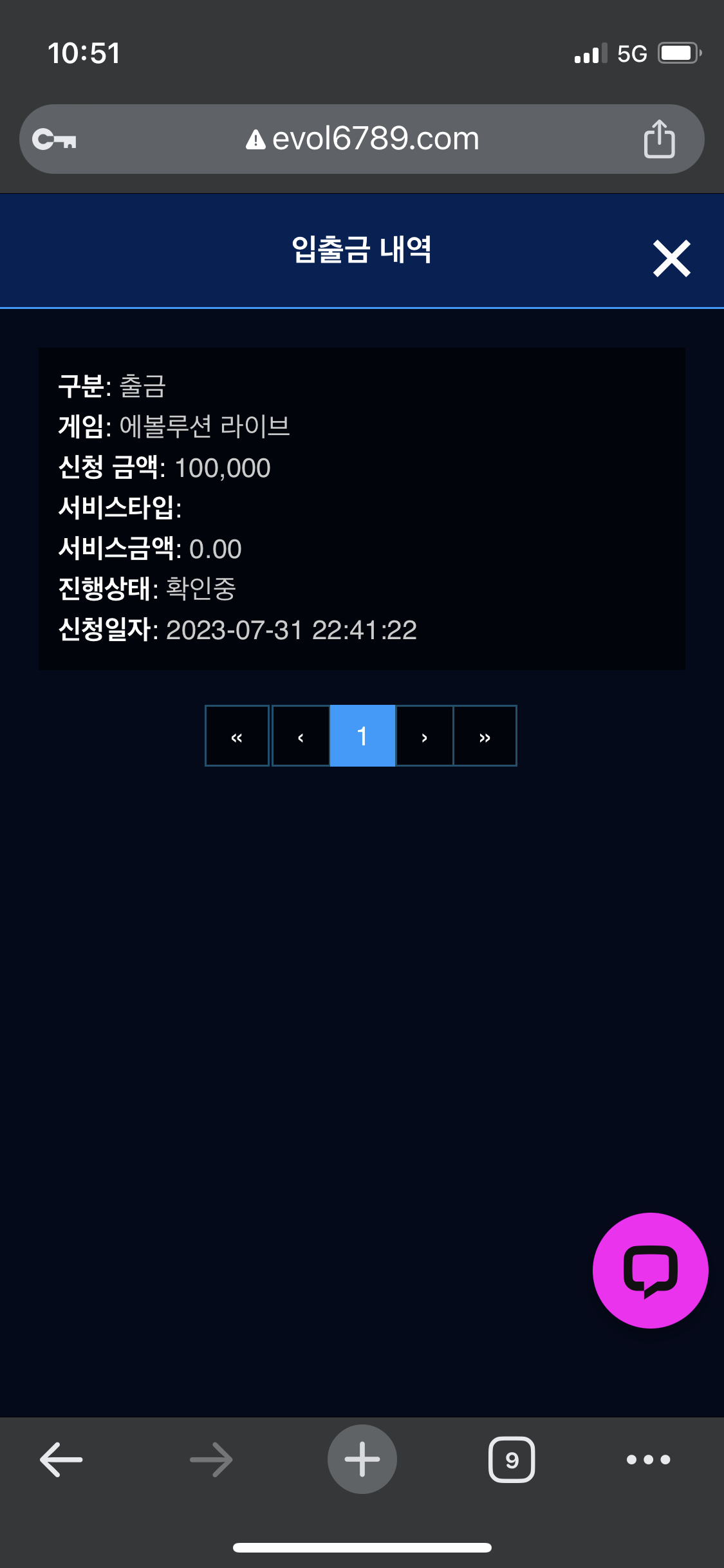The image size is (724, 1568).
Task: Open the tab switcher showing 9 tabs
Action: click(x=512, y=1459)
